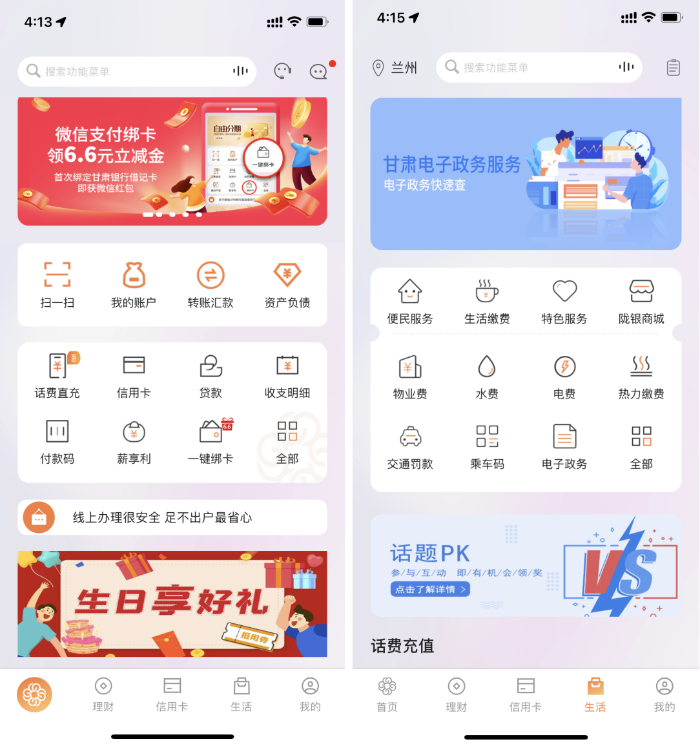Pay the 水费 water bill
This screenshot has height=746, width=700.
point(487,376)
